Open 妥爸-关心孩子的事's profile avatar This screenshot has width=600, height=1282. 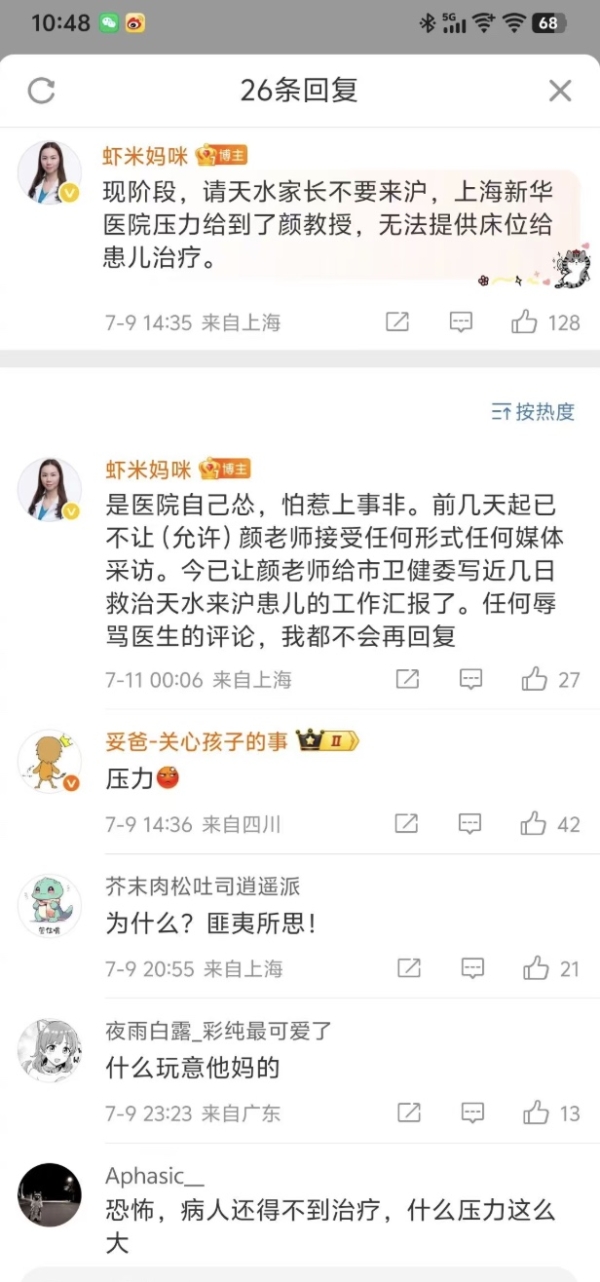(49, 762)
